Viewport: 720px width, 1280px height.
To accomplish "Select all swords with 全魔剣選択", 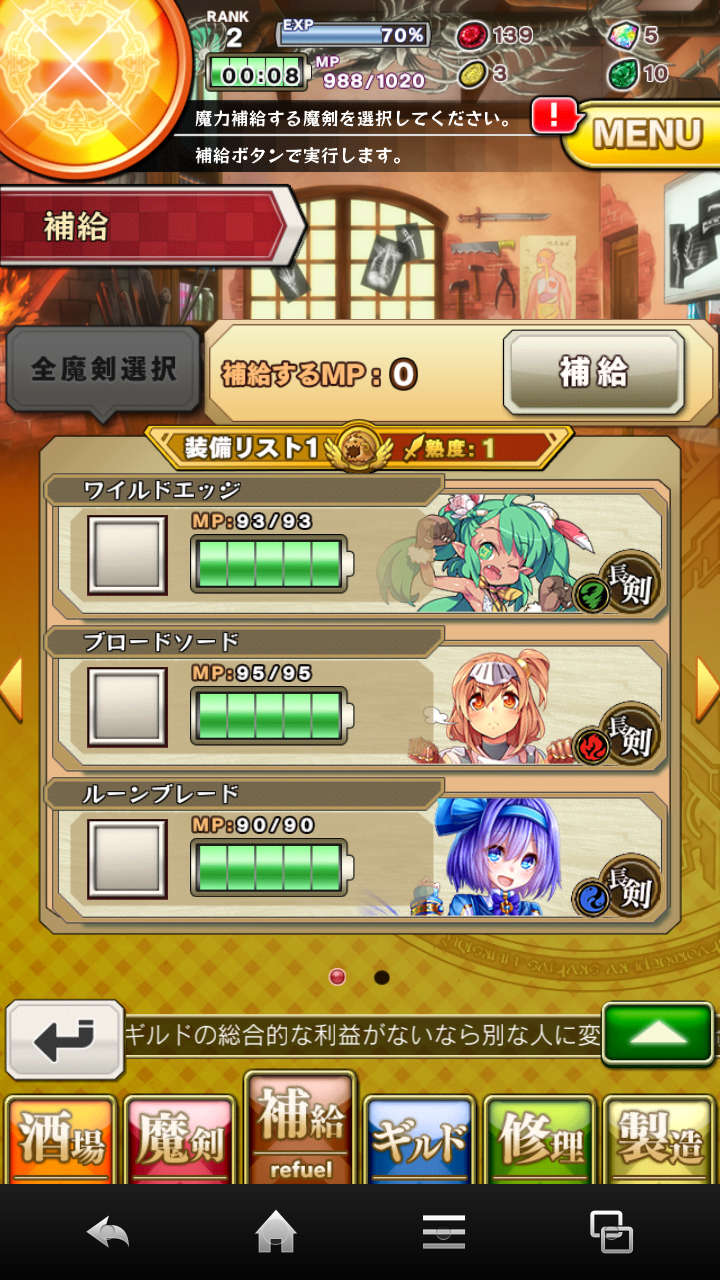I will [x=103, y=370].
